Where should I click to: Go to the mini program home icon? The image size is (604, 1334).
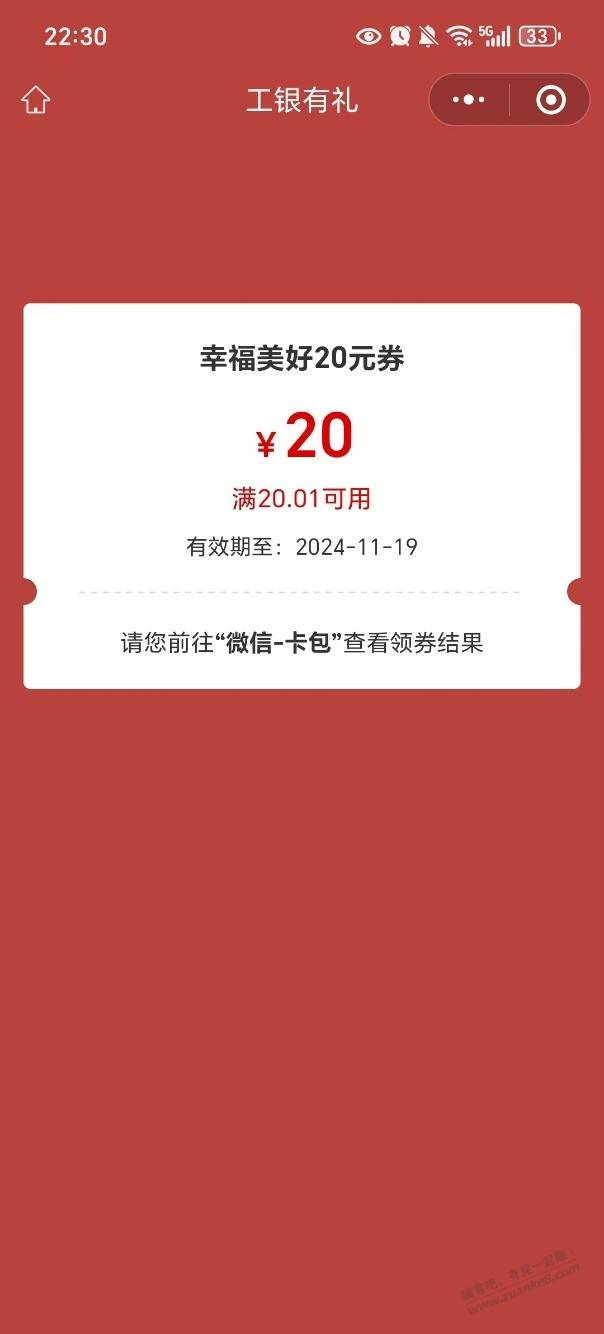(36, 99)
